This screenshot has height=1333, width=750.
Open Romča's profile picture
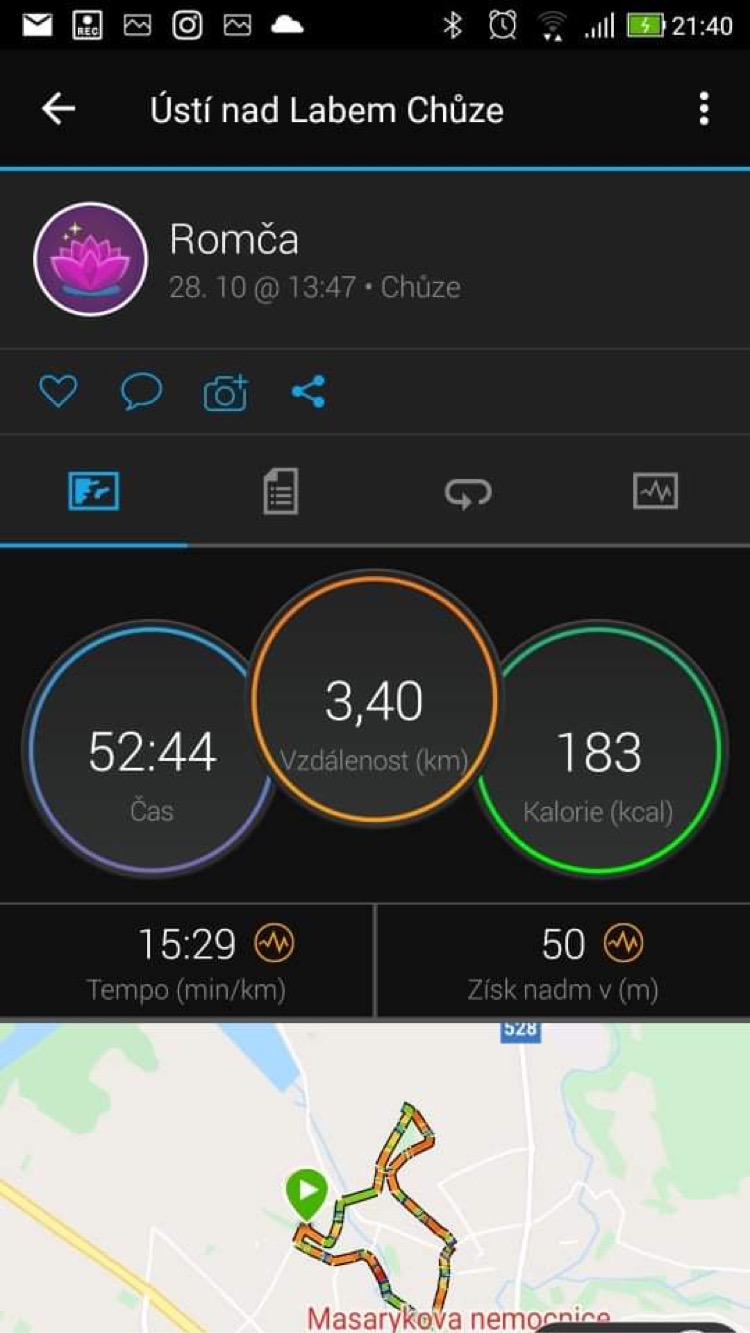(x=91, y=260)
